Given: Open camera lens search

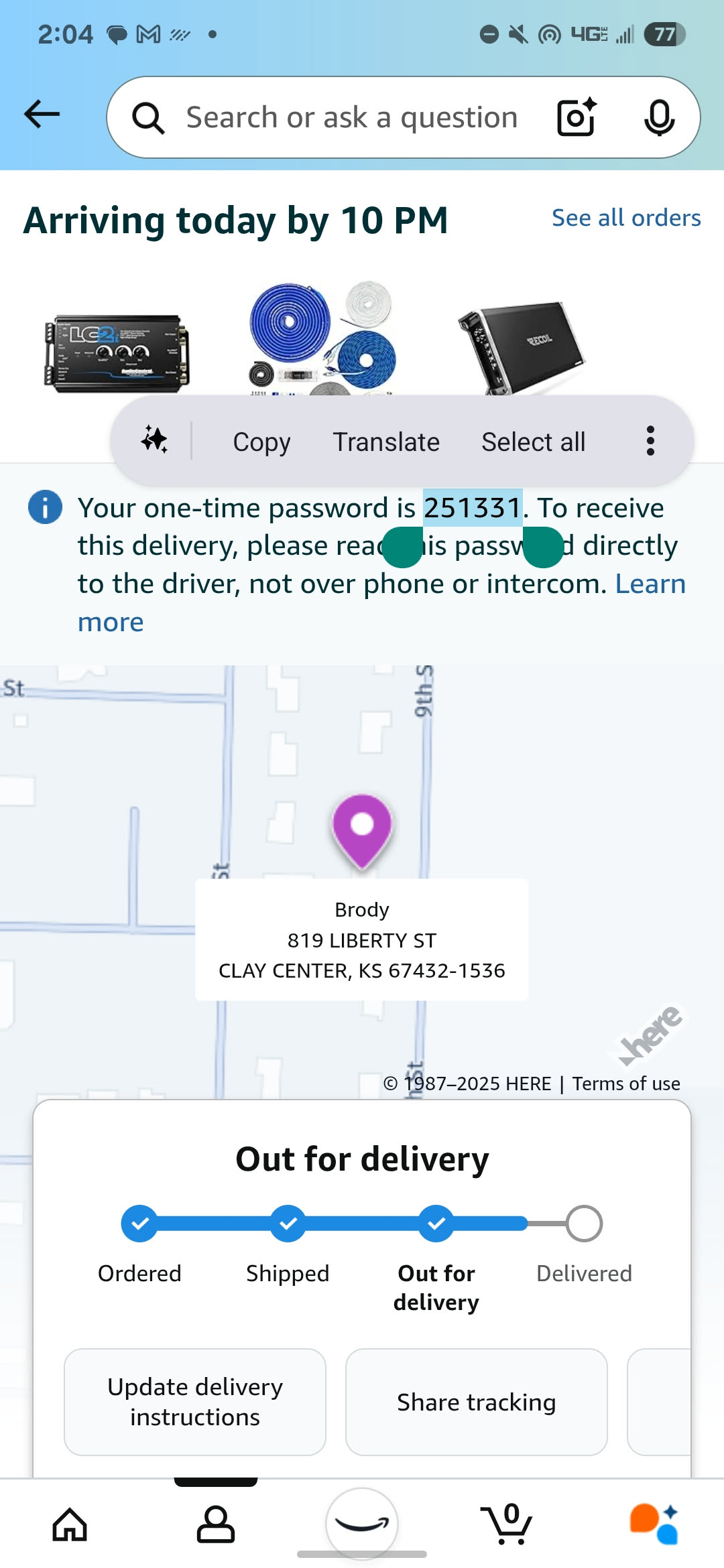Looking at the screenshot, I should click(x=577, y=118).
